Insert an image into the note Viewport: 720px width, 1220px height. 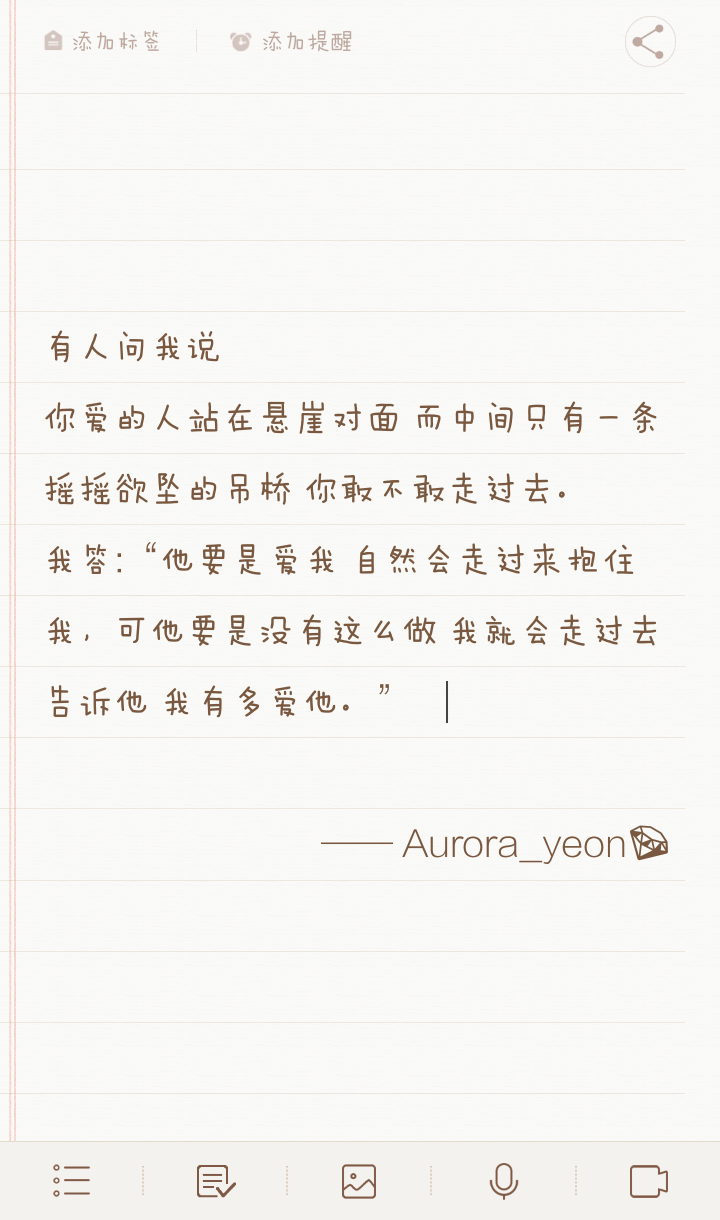[359, 1181]
